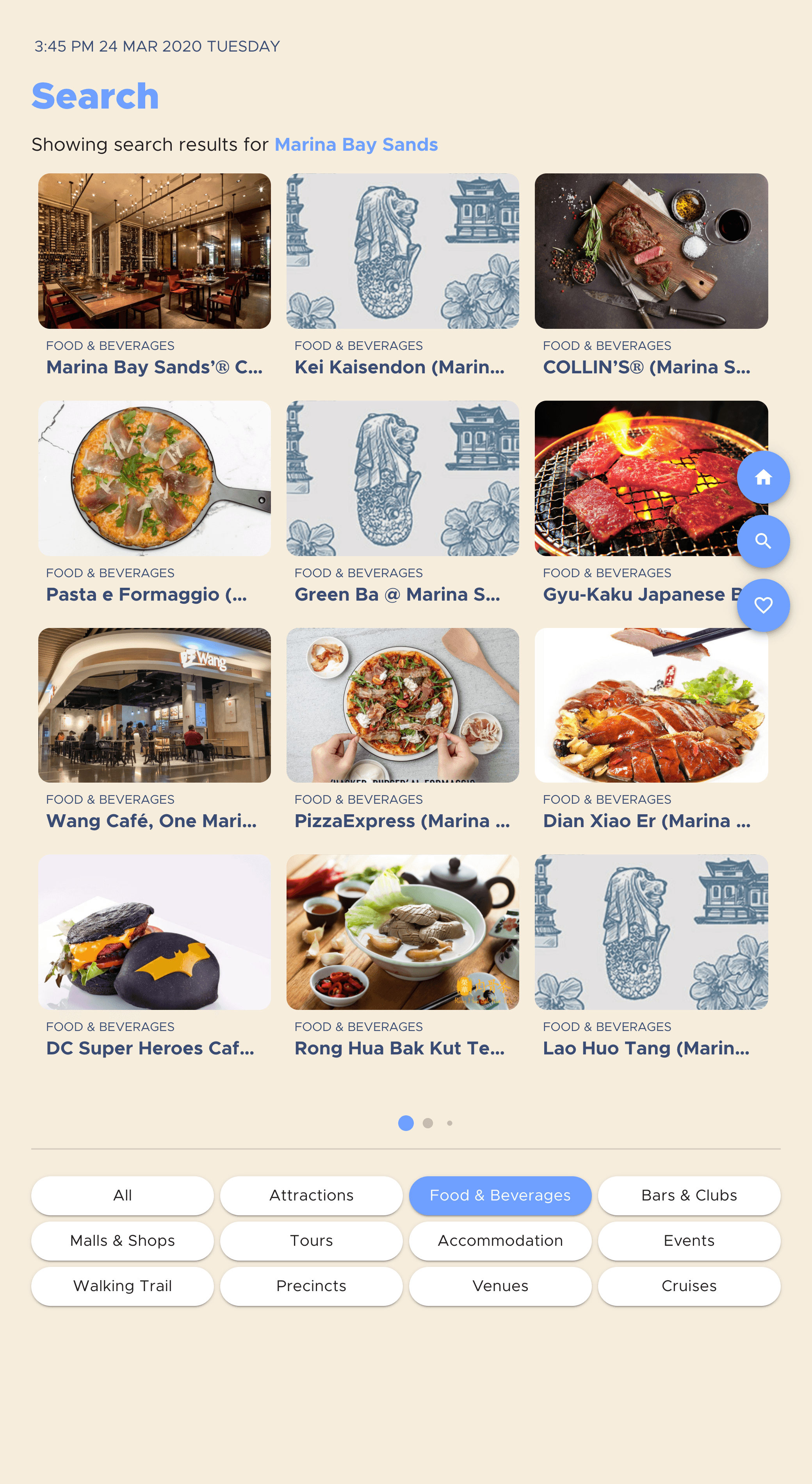The height and width of the screenshot is (1484, 812).
Task: Open the COLLIN'S® restaurant card
Action: coord(651,251)
